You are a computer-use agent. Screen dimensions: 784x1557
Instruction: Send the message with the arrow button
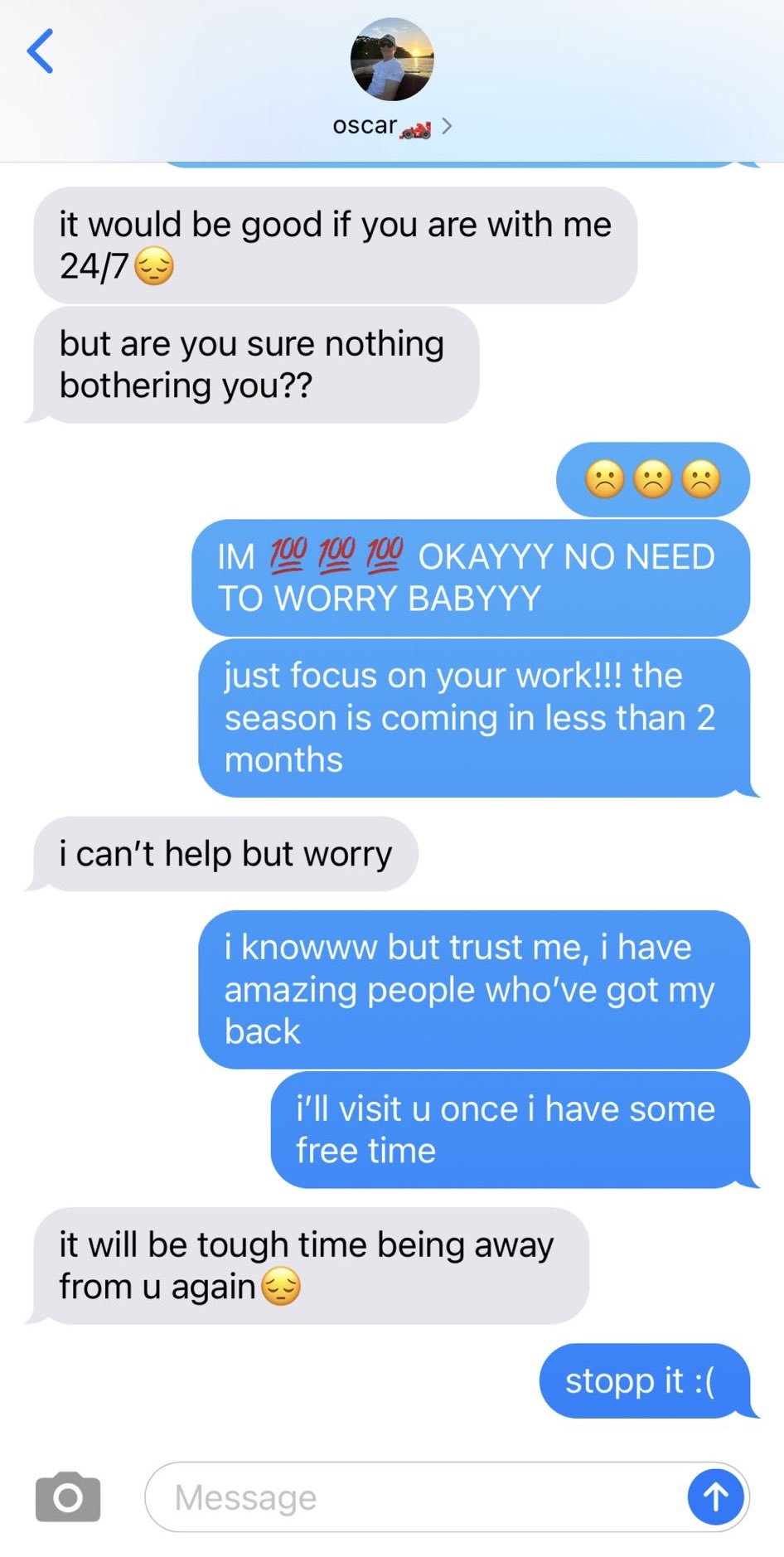coord(715,1496)
